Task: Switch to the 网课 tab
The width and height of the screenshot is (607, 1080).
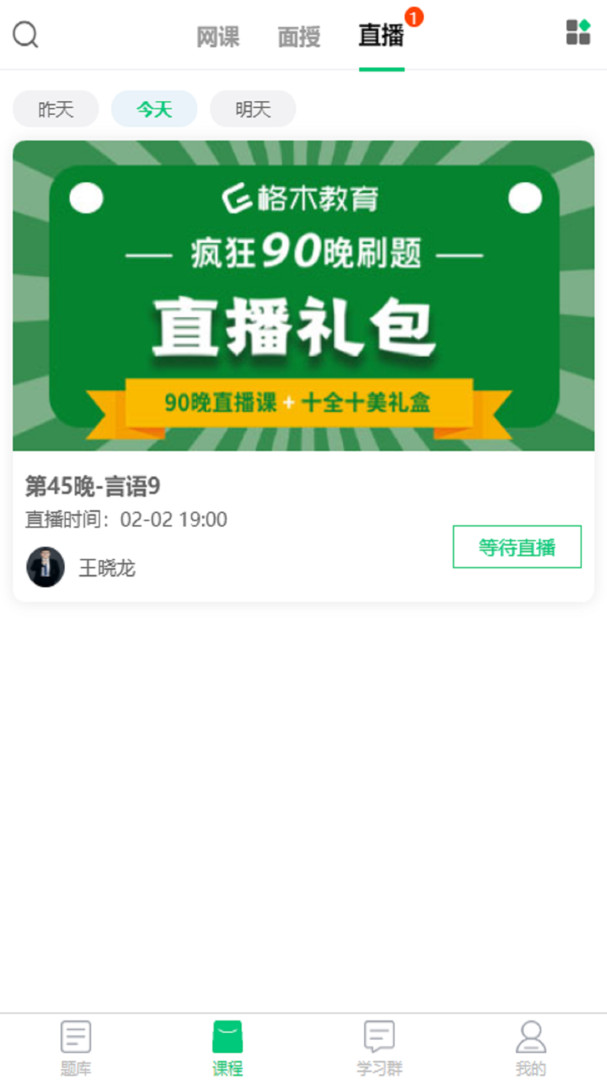Action: (218, 37)
